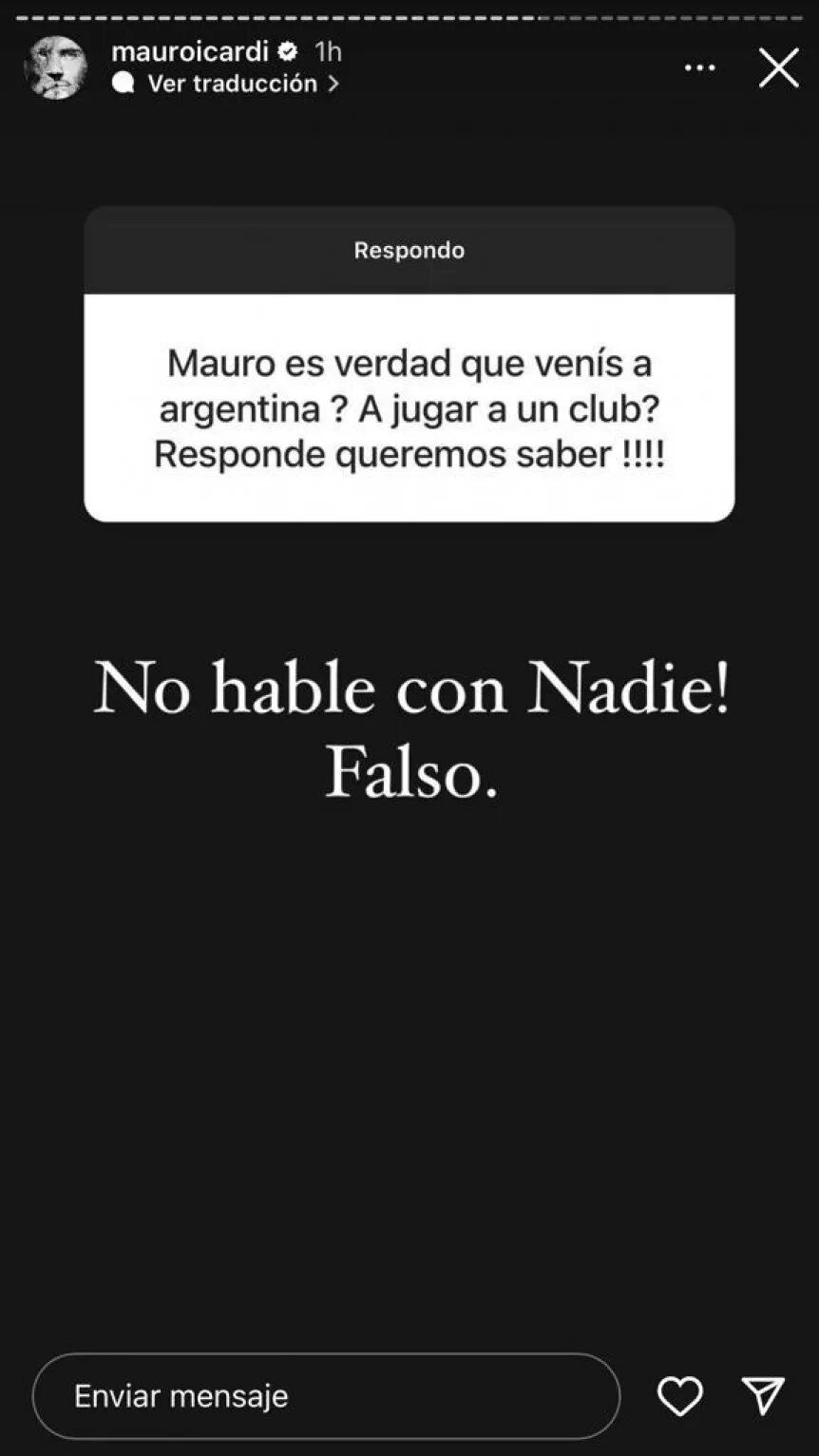Open mauroicardi's profile picture
The height and width of the screenshot is (1456, 819).
tap(55, 68)
